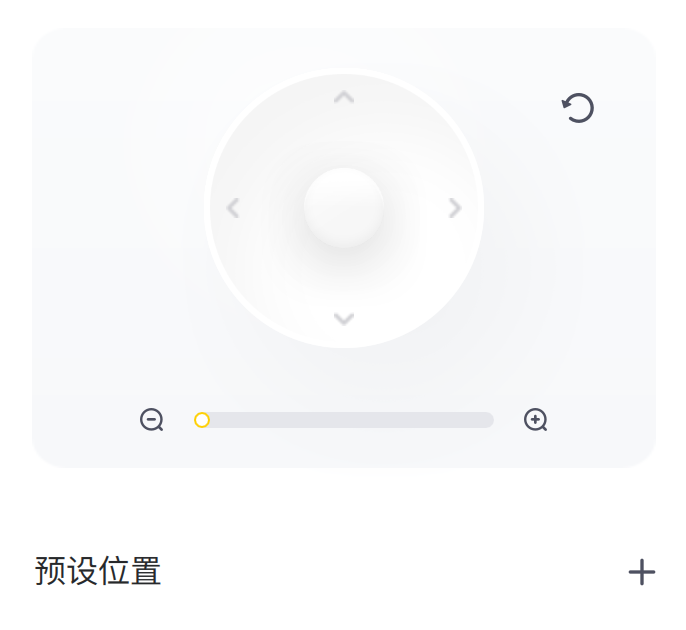Zoom out using the minus magnifier
The height and width of the screenshot is (630, 686).
tap(152, 420)
